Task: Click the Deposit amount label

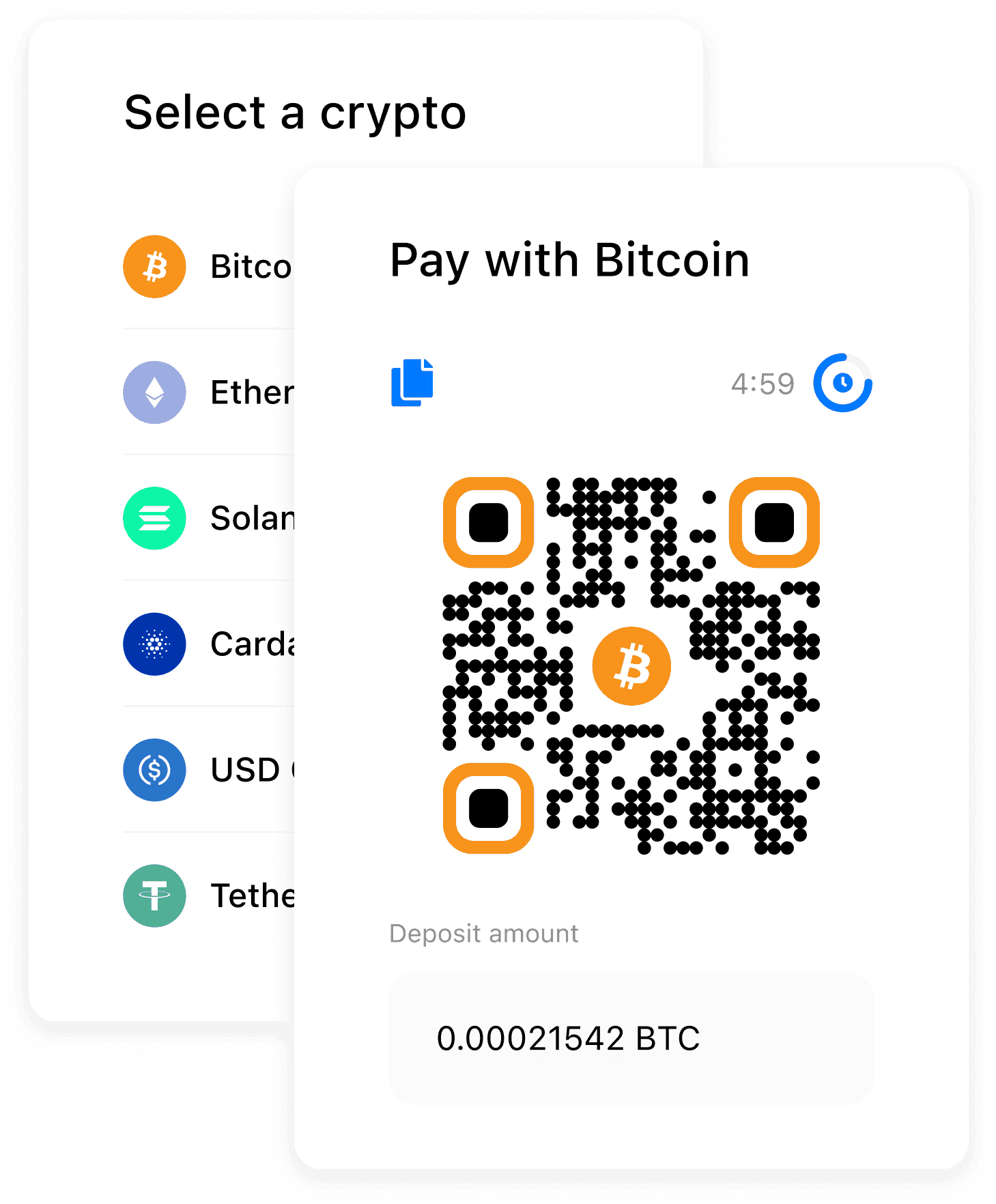Action: click(483, 934)
